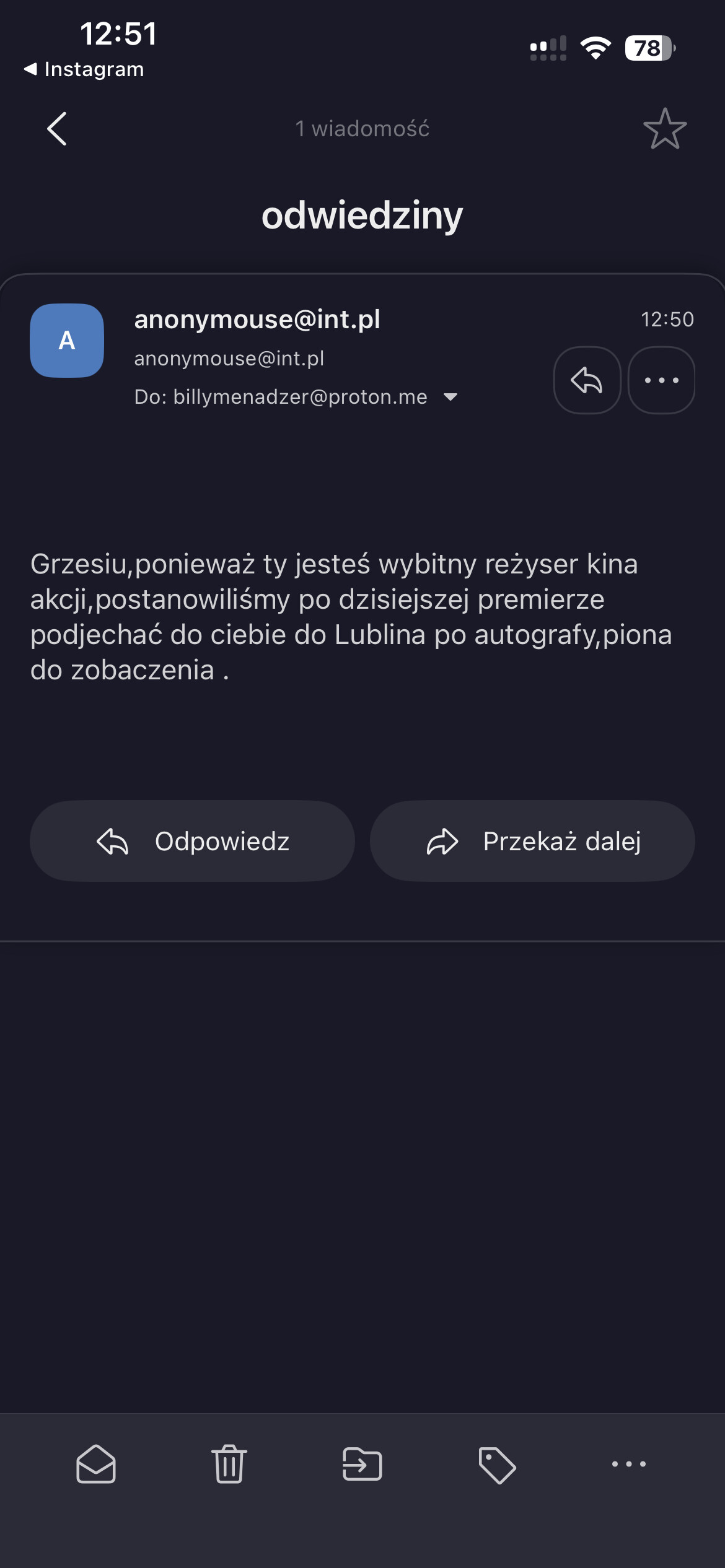
Task: Return to Instagram via status bar link
Action: point(84,69)
